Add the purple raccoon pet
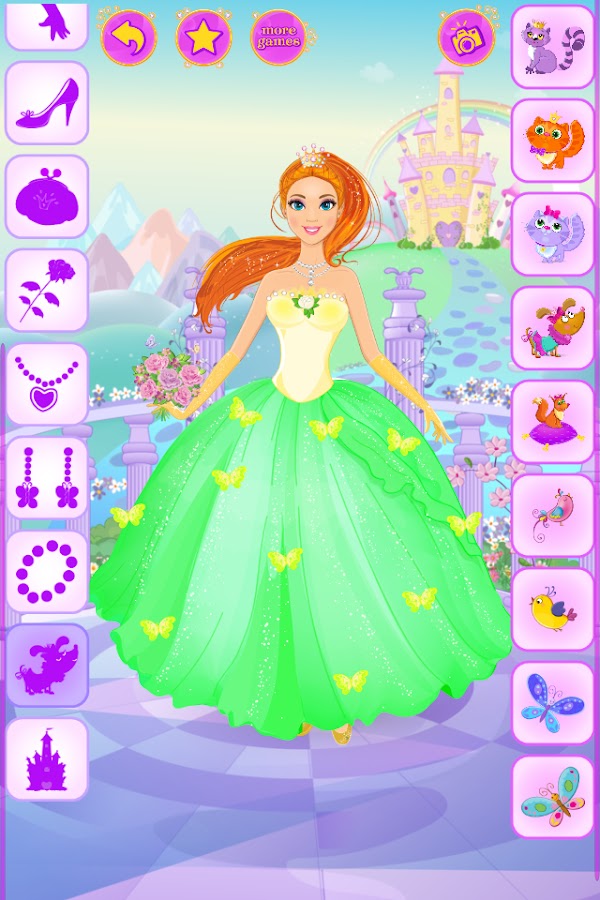The image size is (600, 900). click(553, 47)
